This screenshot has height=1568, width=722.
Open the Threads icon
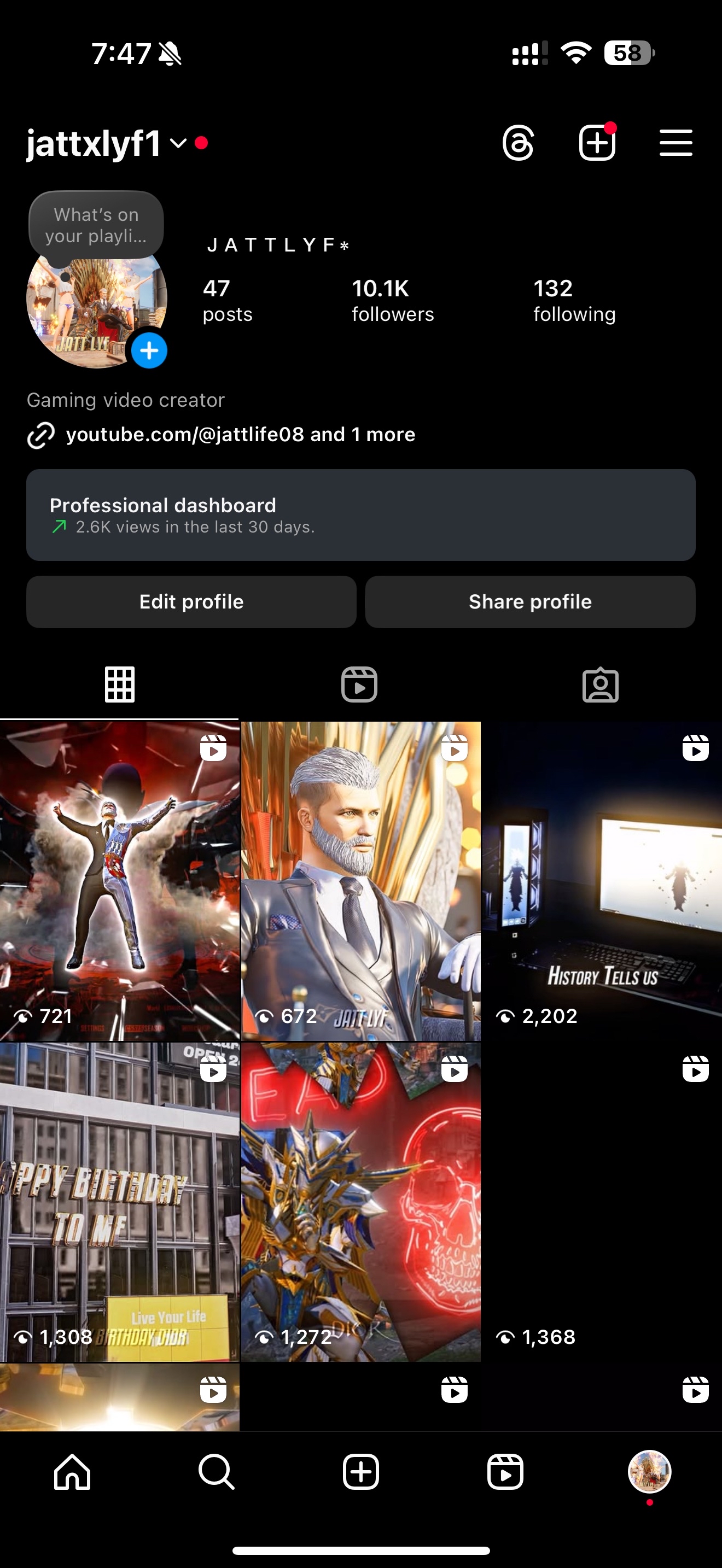pos(518,143)
